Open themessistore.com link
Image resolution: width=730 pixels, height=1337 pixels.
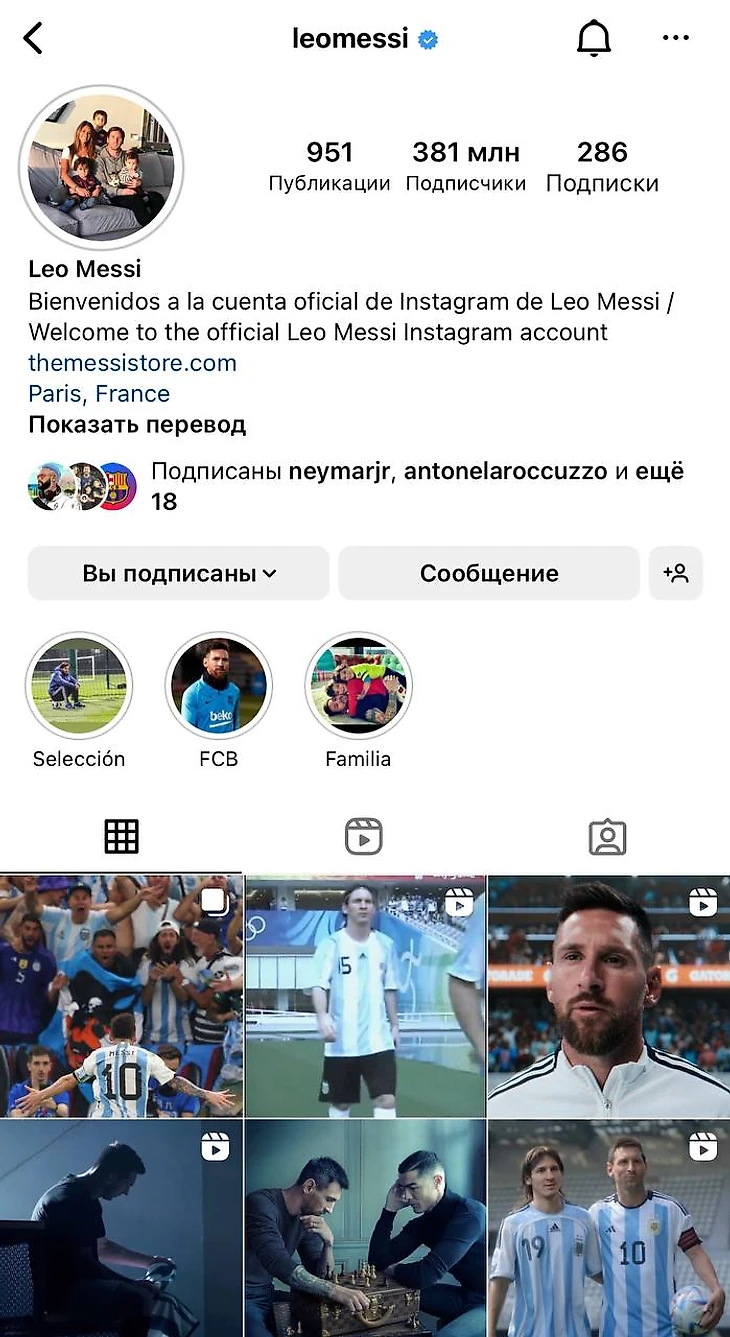pos(132,362)
